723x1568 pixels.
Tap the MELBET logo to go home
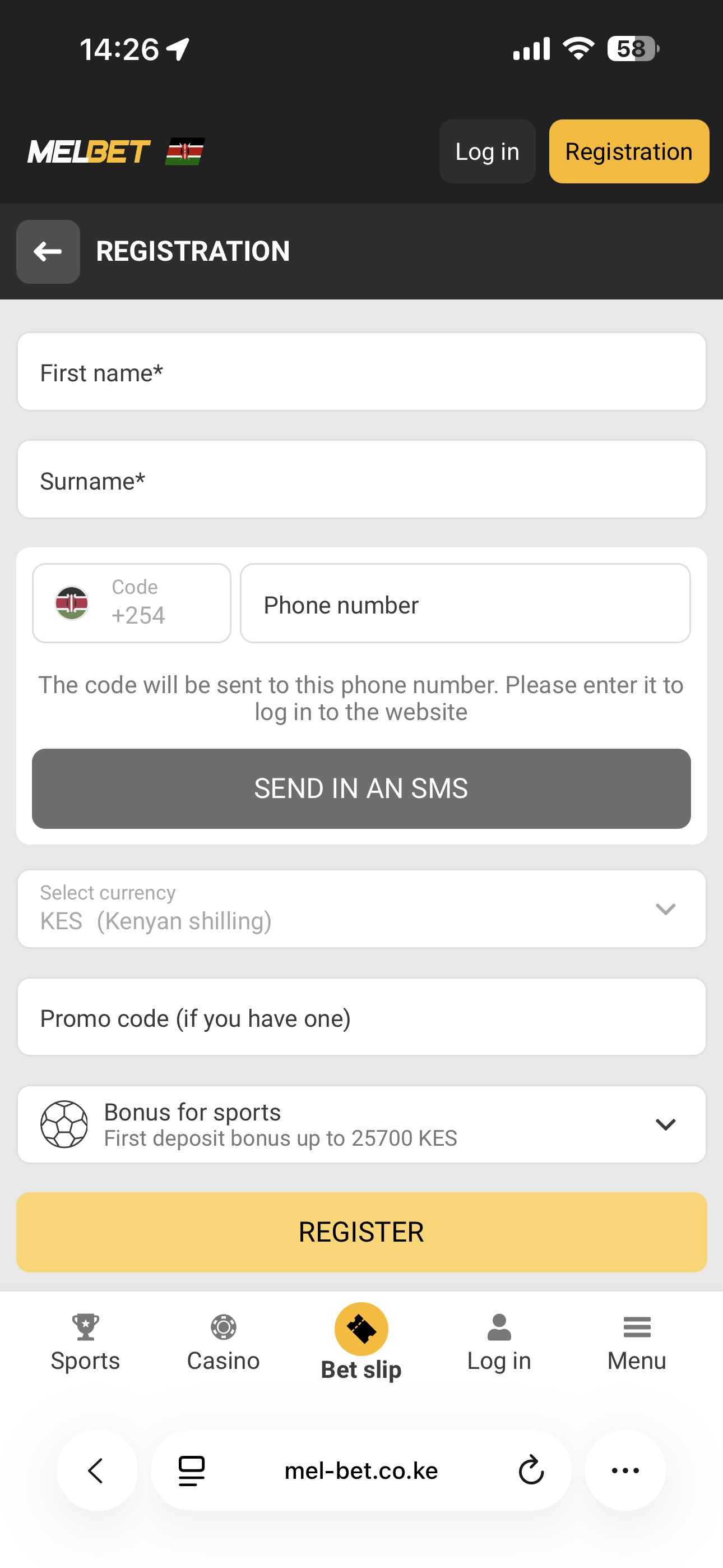89,151
